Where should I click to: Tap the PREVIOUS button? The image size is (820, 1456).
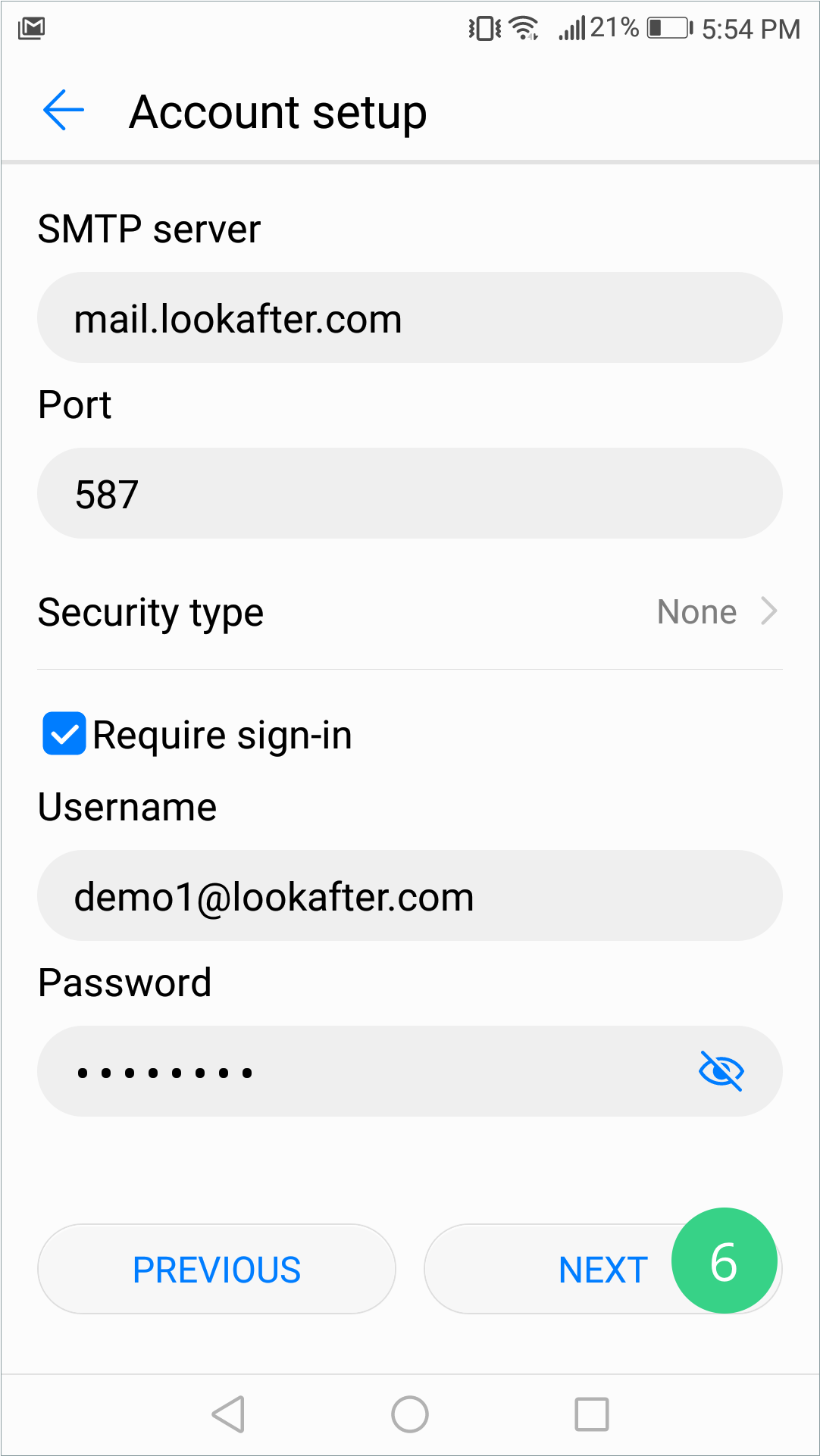click(x=217, y=1270)
